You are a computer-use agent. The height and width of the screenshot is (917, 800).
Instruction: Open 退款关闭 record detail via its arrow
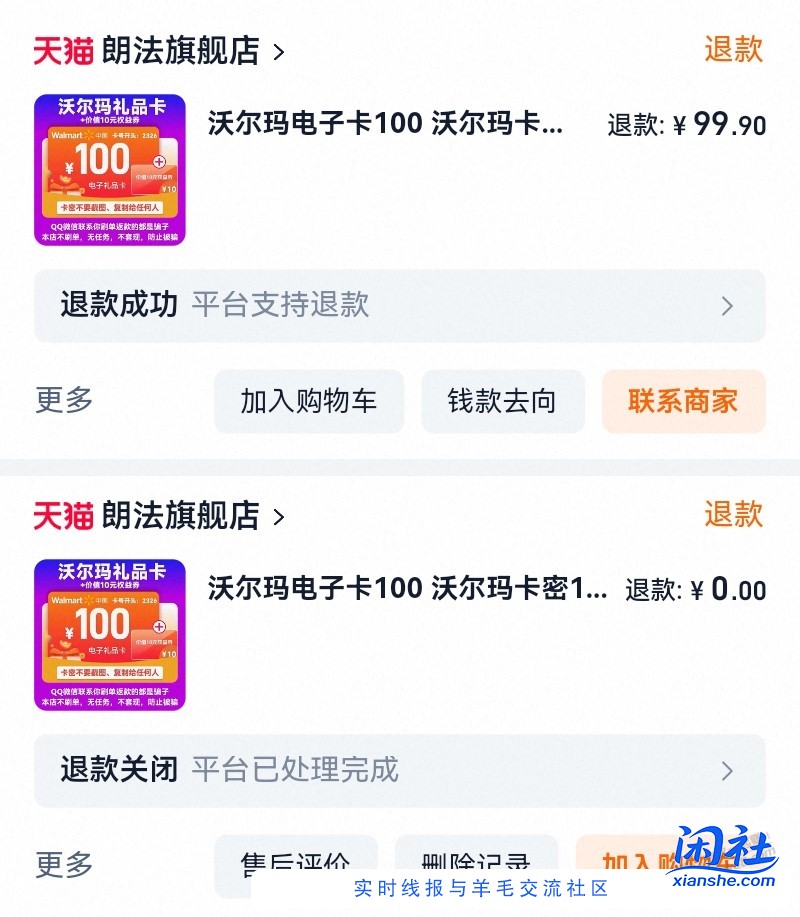pyautogui.click(x=729, y=770)
